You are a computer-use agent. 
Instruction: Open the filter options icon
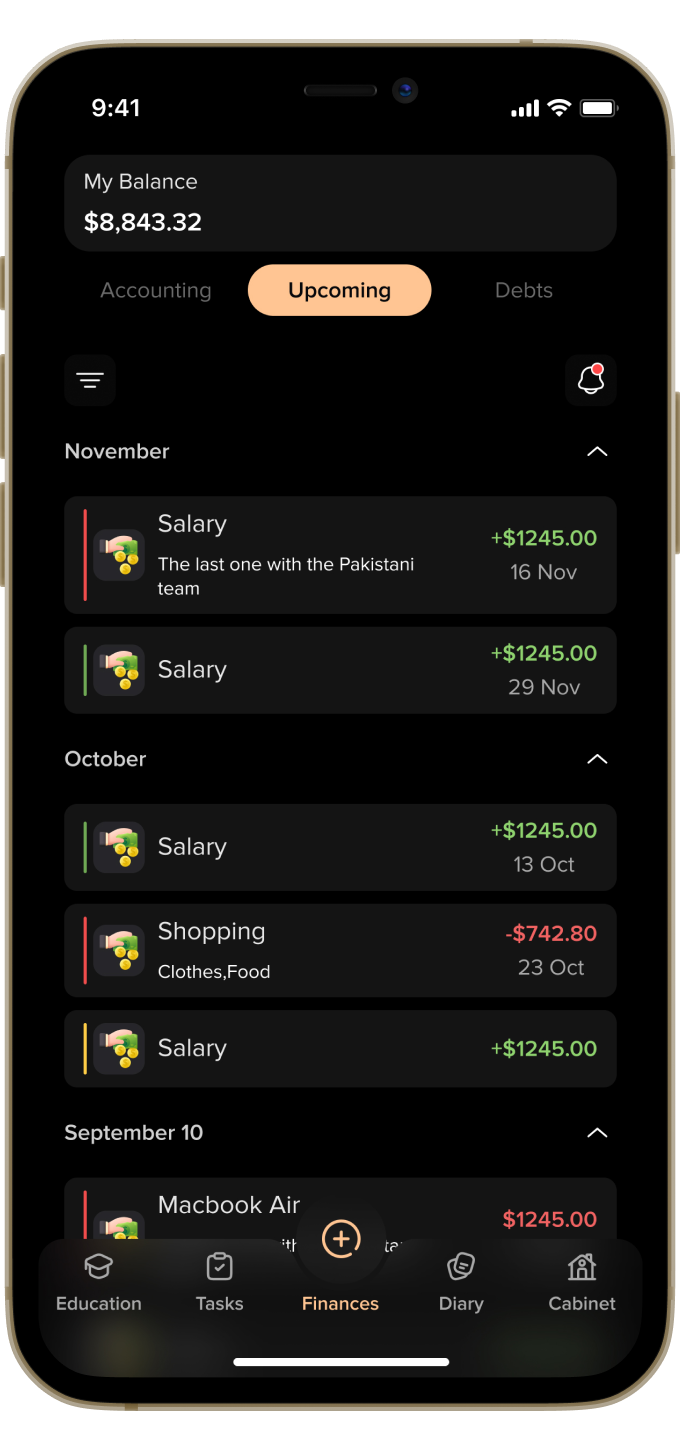[90, 380]
